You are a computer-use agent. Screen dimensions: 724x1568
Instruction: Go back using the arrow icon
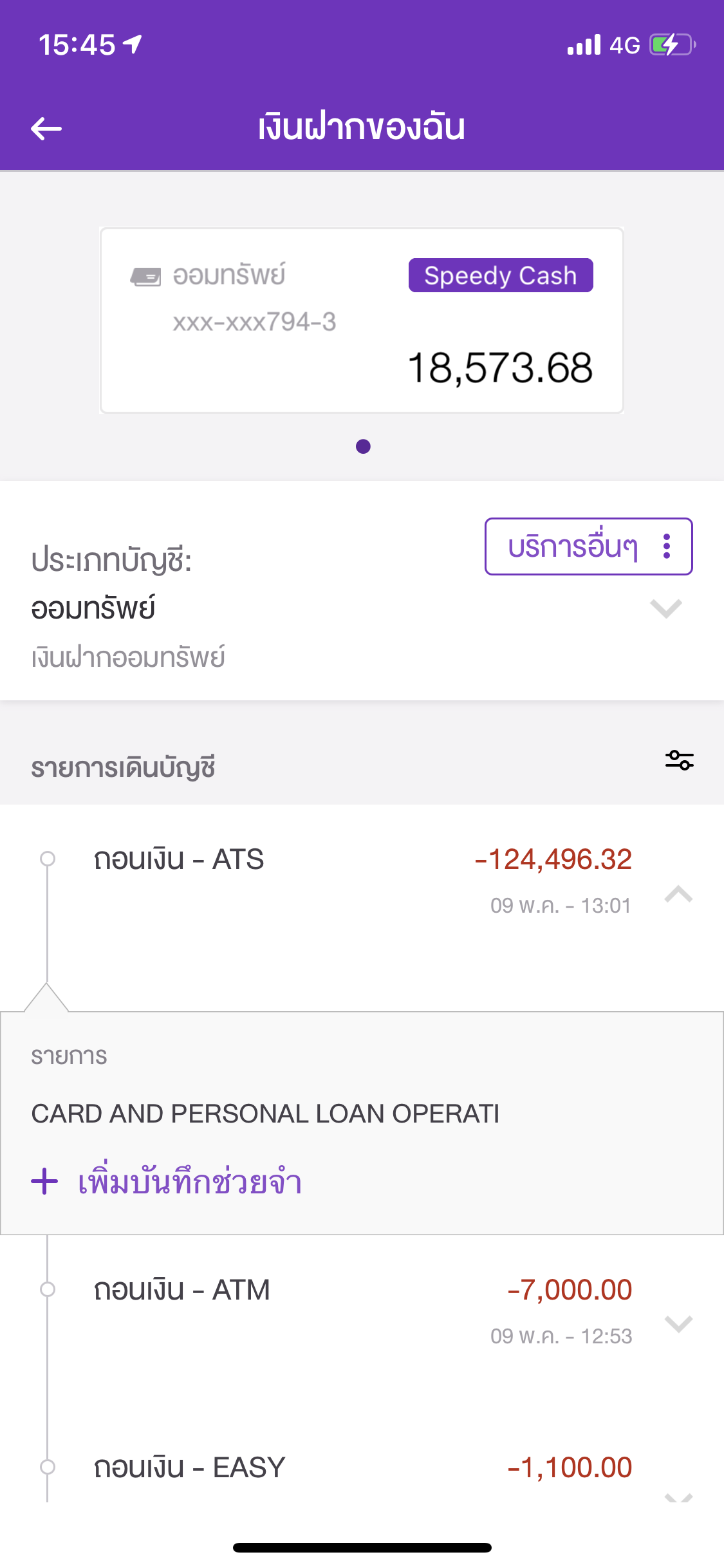click(46, 129)
